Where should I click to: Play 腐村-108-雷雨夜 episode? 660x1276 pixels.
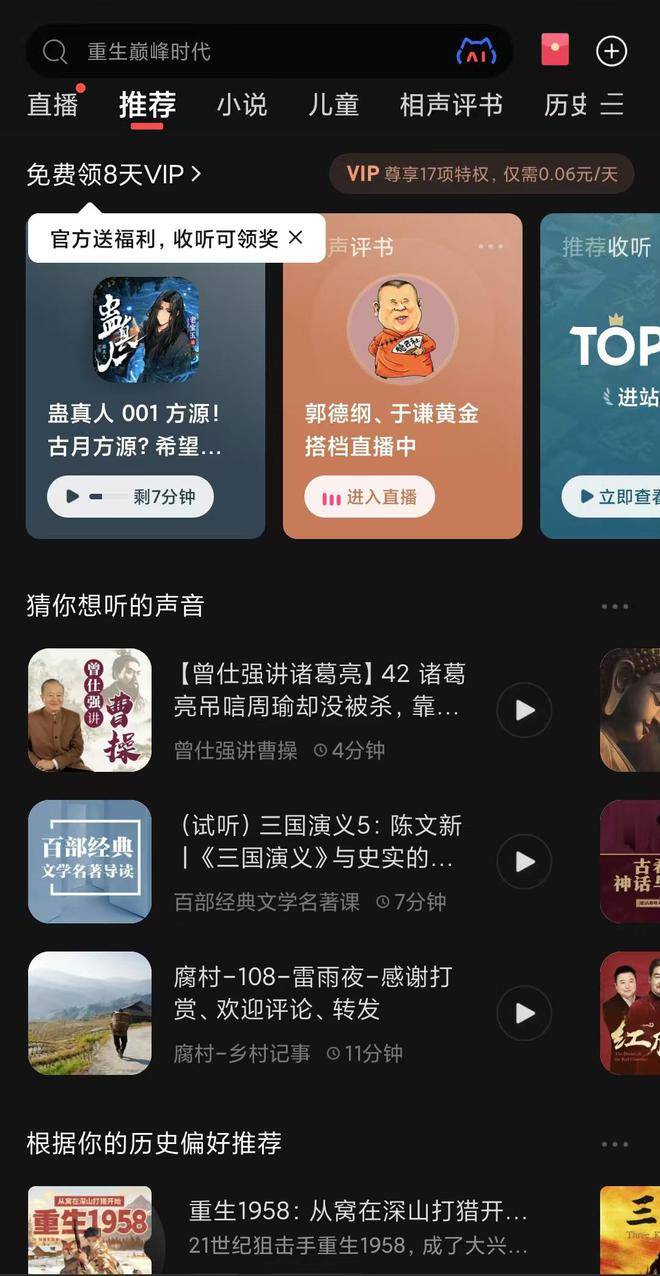524,1013
